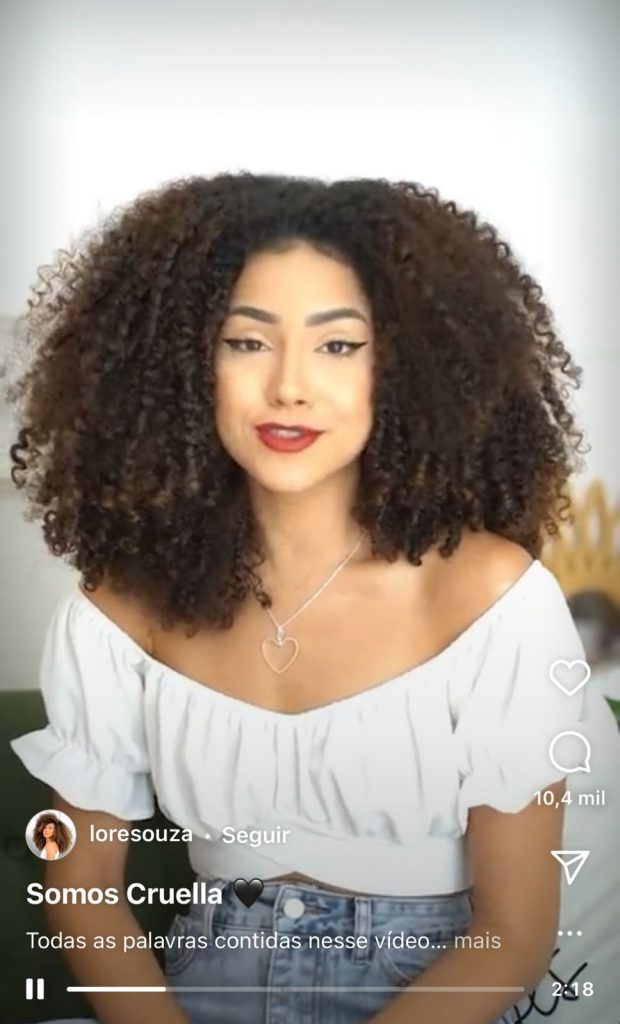Open the three-dot overflow menu
The width and height of the screenshot is (620, 1024).
(x=569, y=933)
